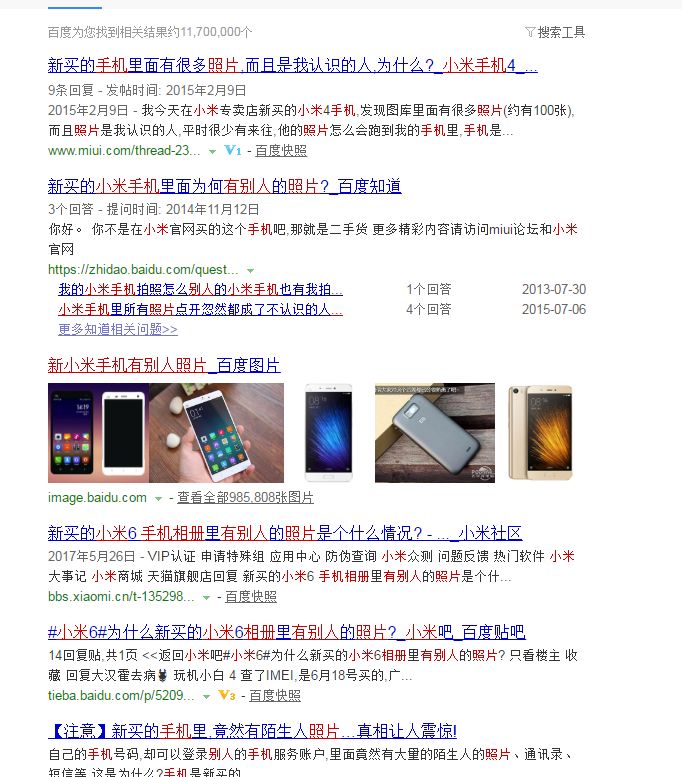This screenshot has width=682, height=777.
Task: Open 百度知道 result about 小米手机别人照片
Action: [x=224, y=186]
